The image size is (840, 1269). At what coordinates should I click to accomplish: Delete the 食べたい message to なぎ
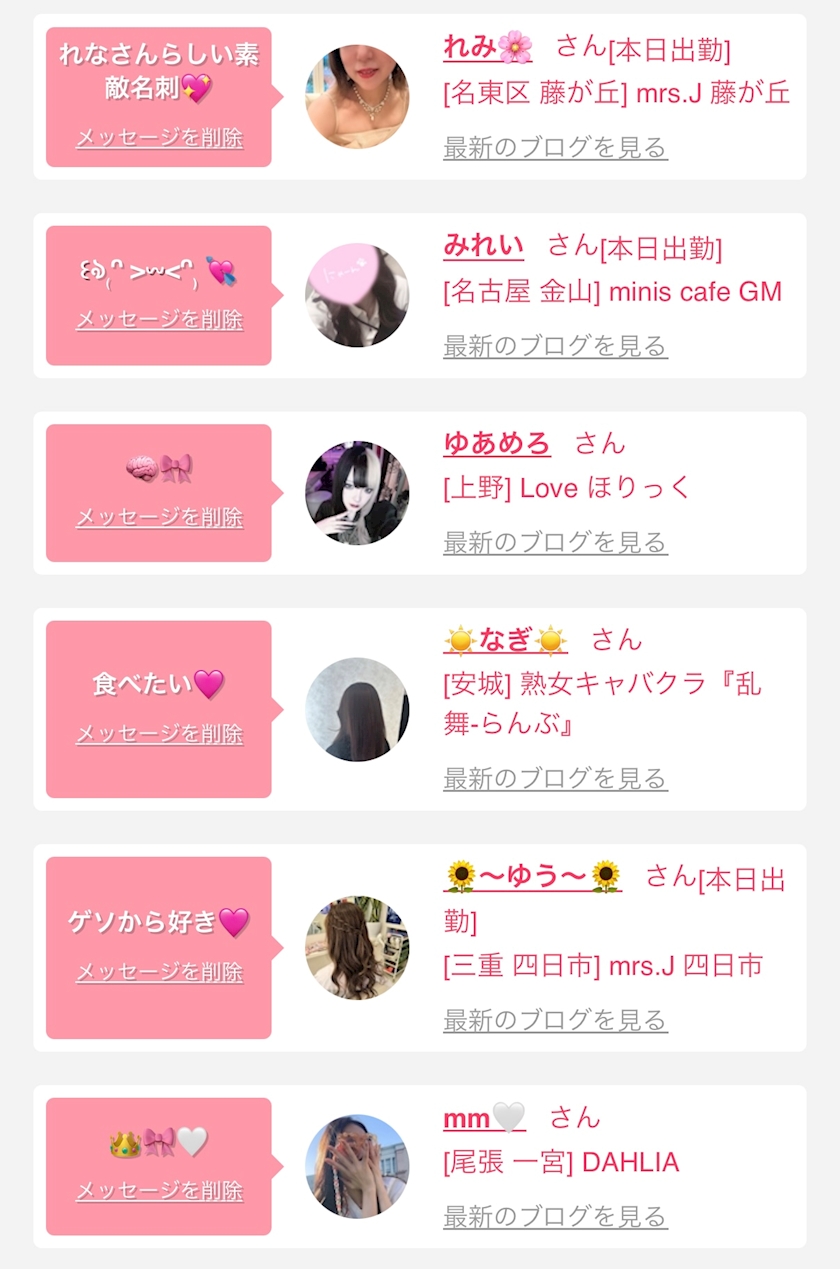[159, 734]
